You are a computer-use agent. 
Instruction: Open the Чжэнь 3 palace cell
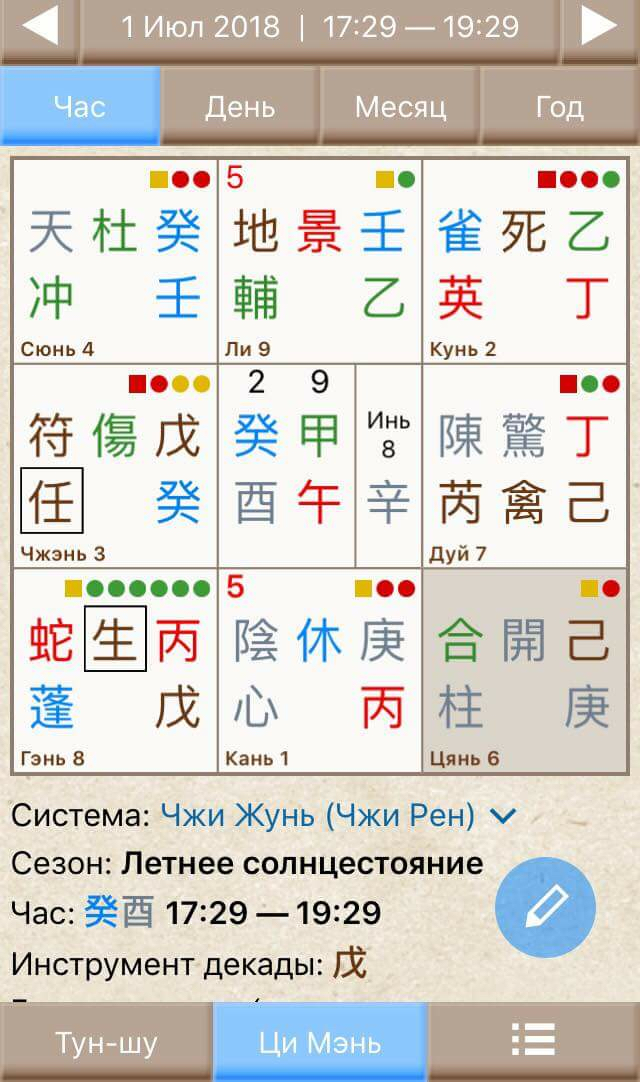tap(115, 467)
